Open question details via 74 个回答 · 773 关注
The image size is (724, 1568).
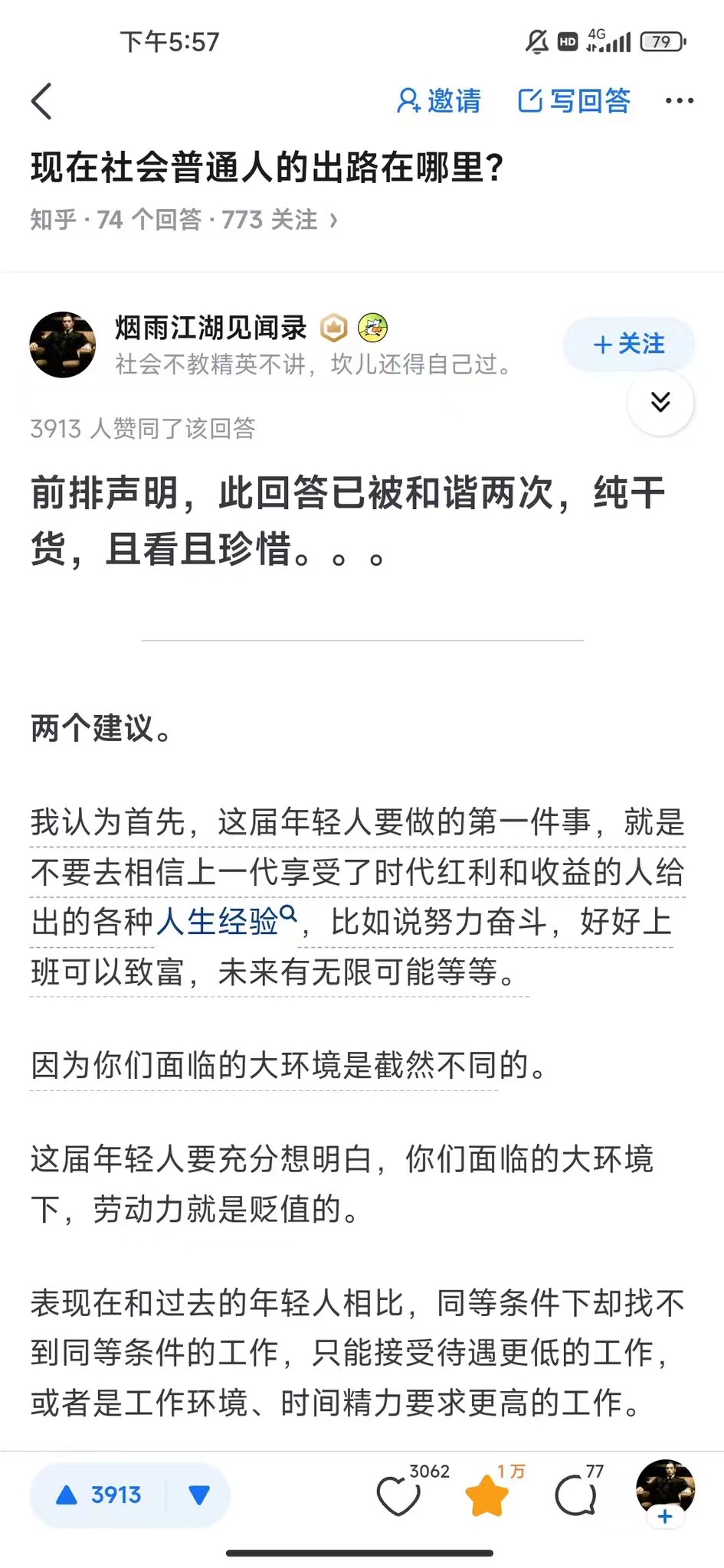coord(184,220)
